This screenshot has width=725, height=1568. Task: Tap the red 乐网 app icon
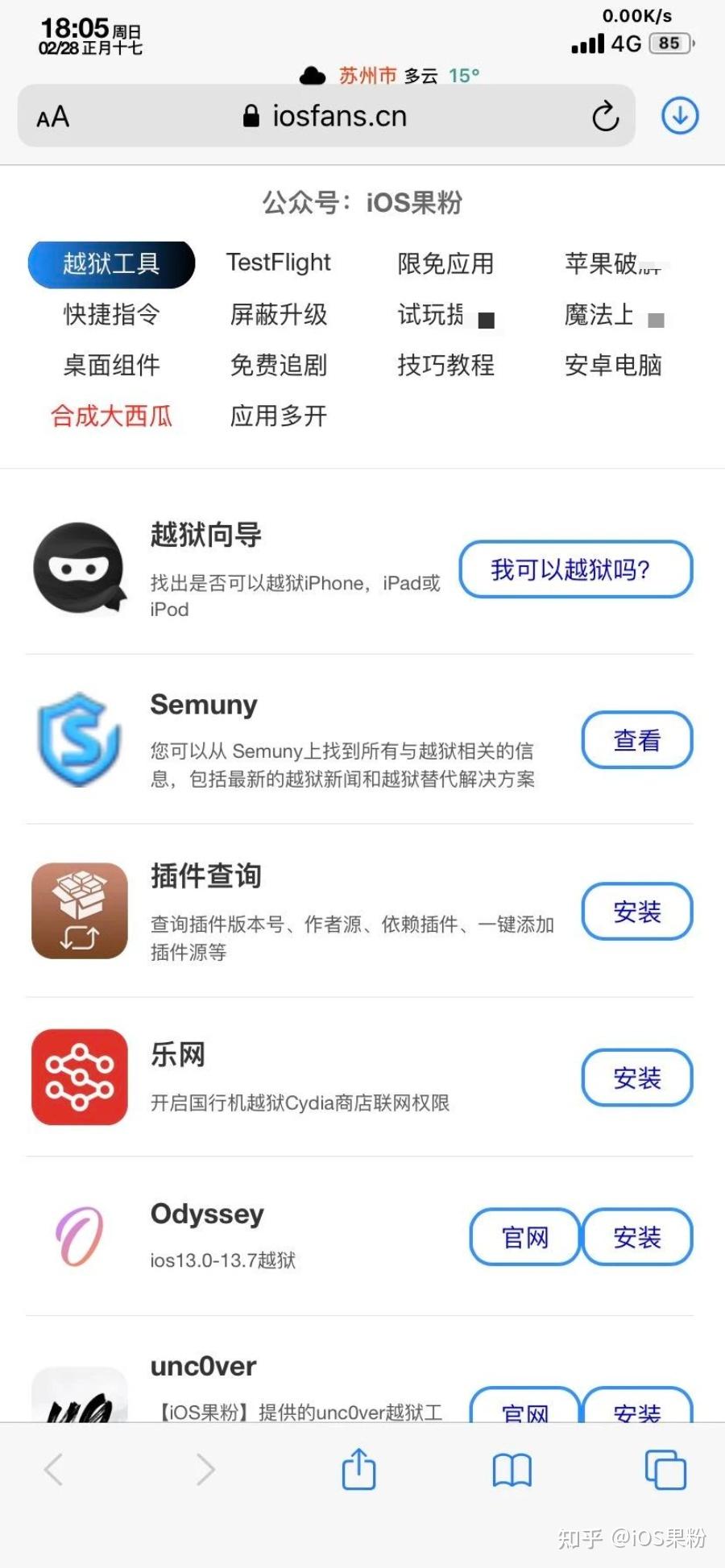click(78, 1077)
